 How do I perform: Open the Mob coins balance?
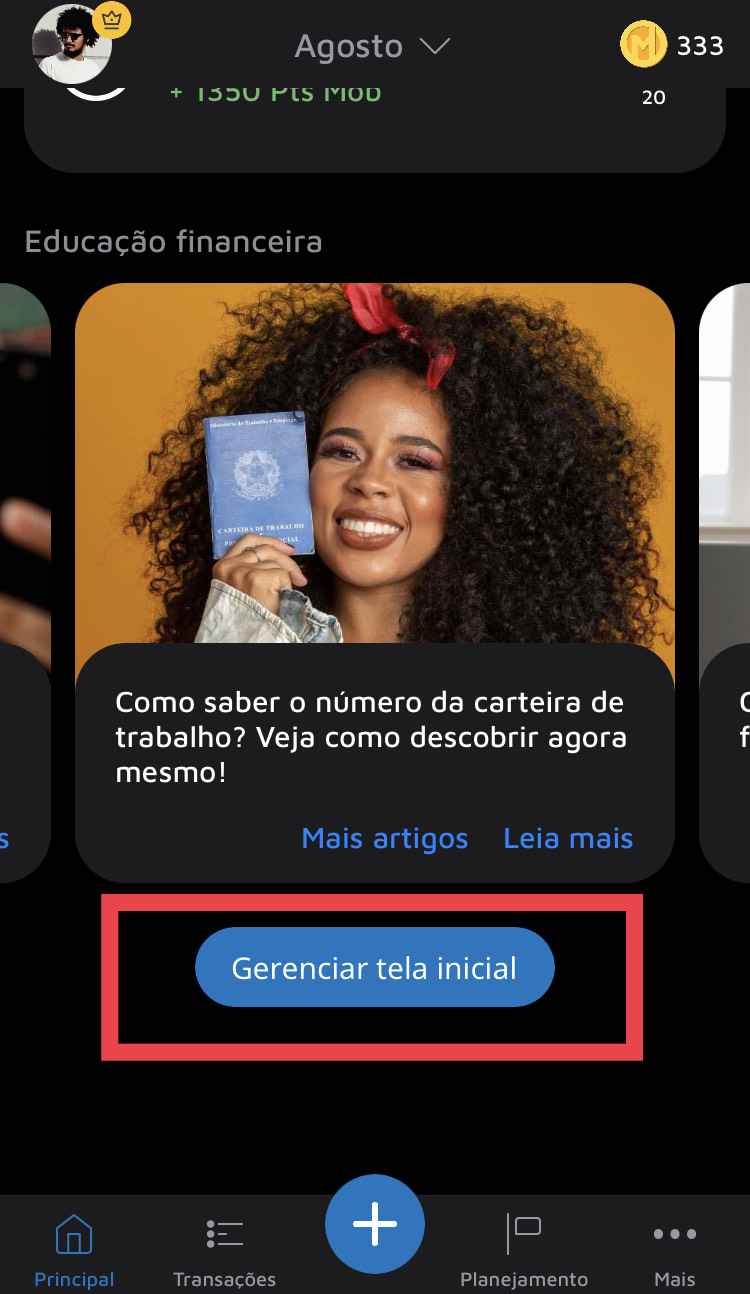(x=671, y=45)
